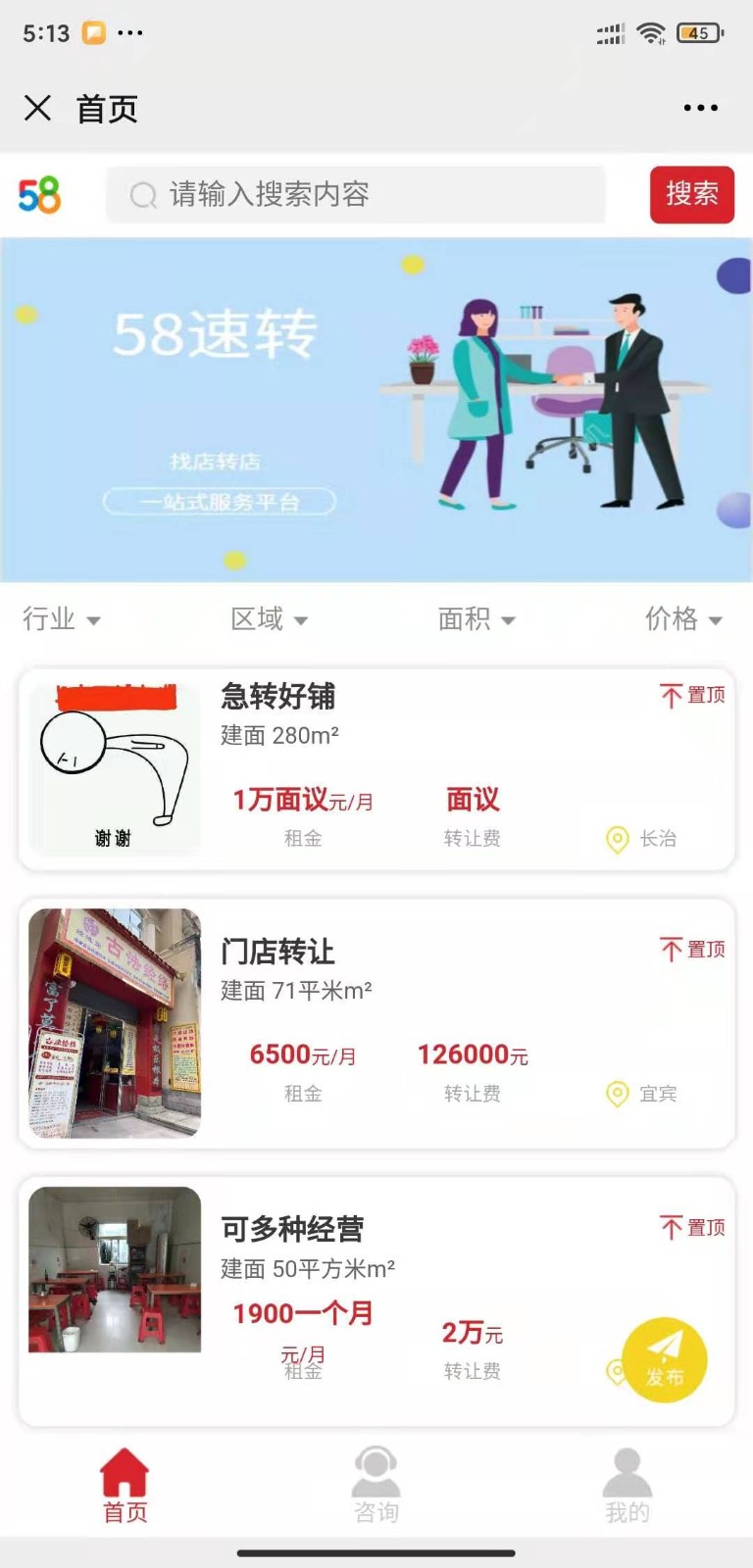753x1568 pixels.
Task: Open the 58速转 banner
Action: coord(376,410)
